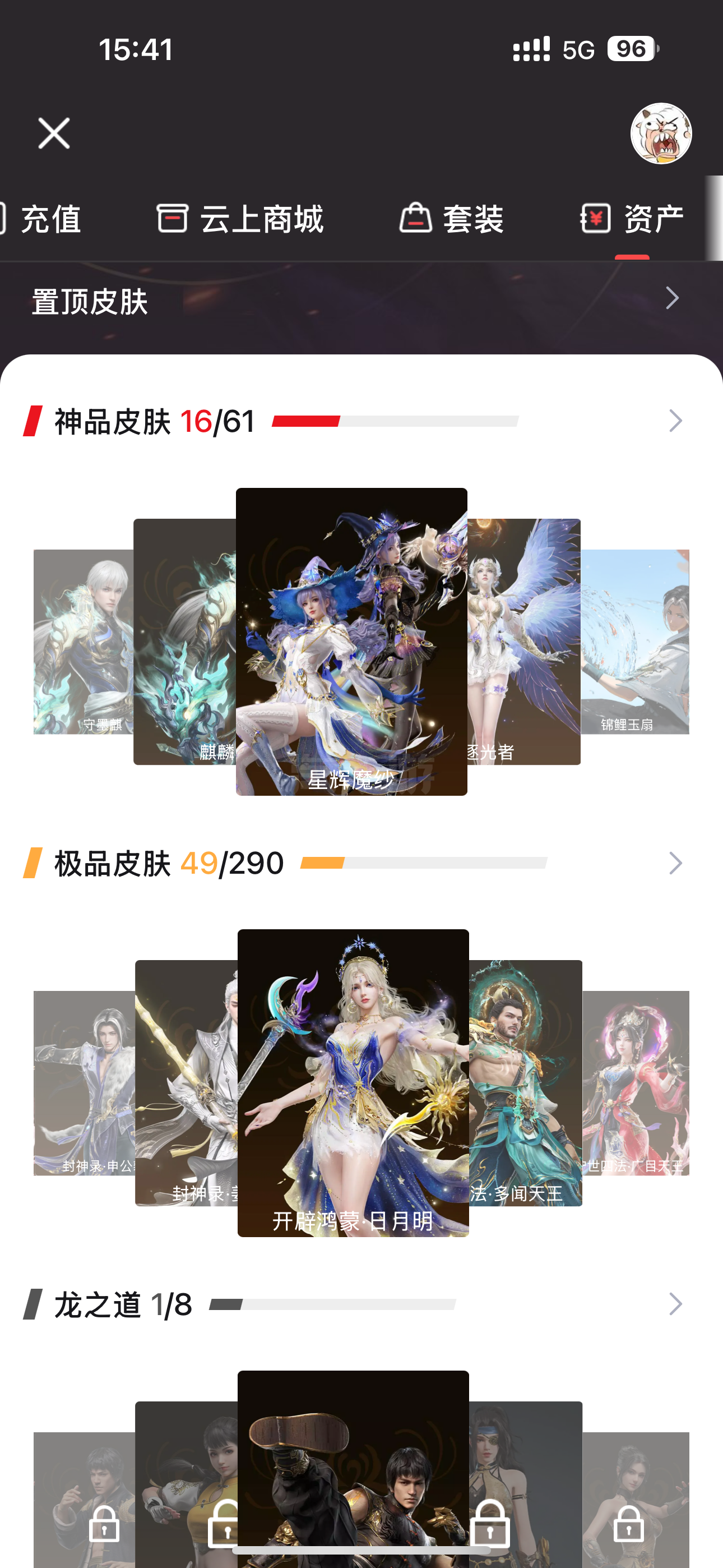Close the current page
This screenshot has width=723, height=1568.
[x=54, y=133]
